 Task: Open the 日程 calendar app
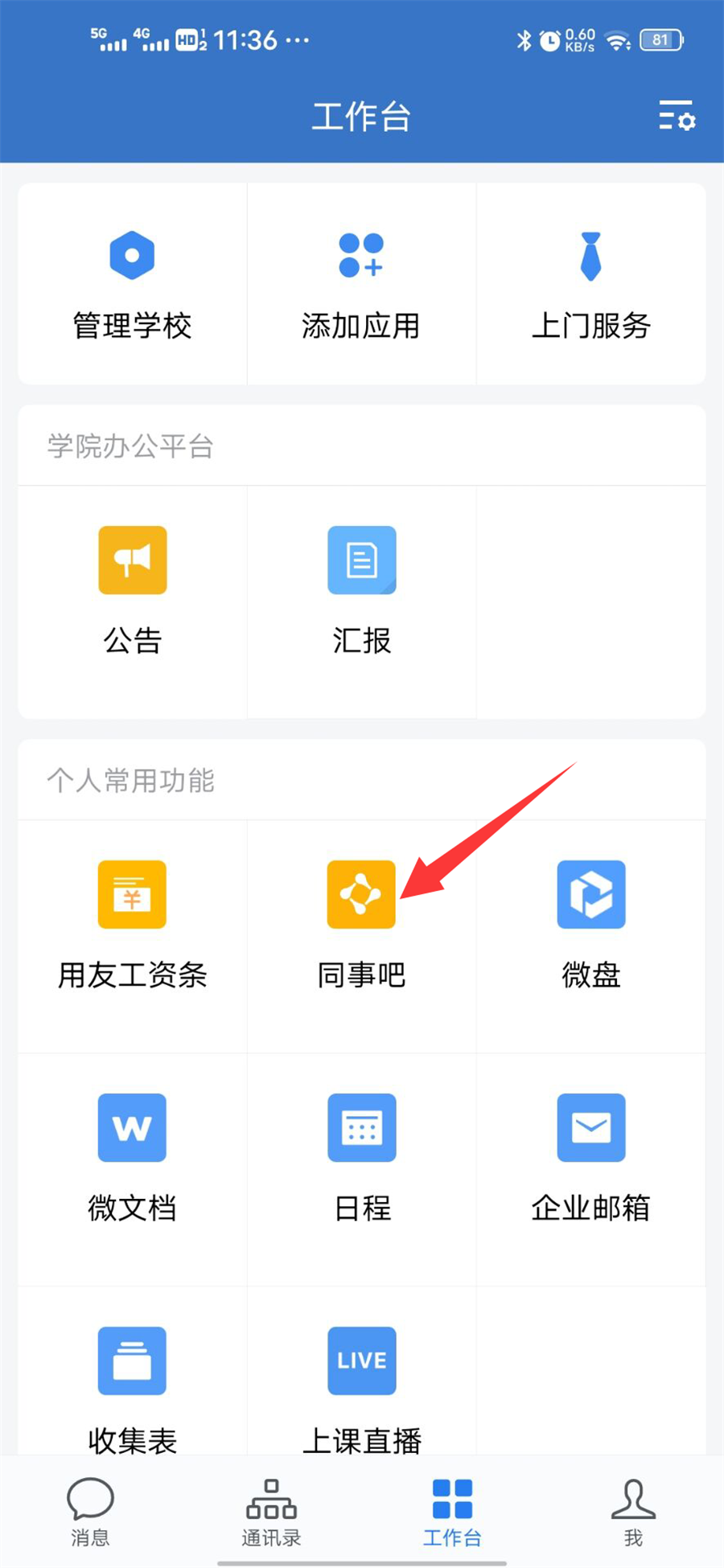pos(361,1158)
